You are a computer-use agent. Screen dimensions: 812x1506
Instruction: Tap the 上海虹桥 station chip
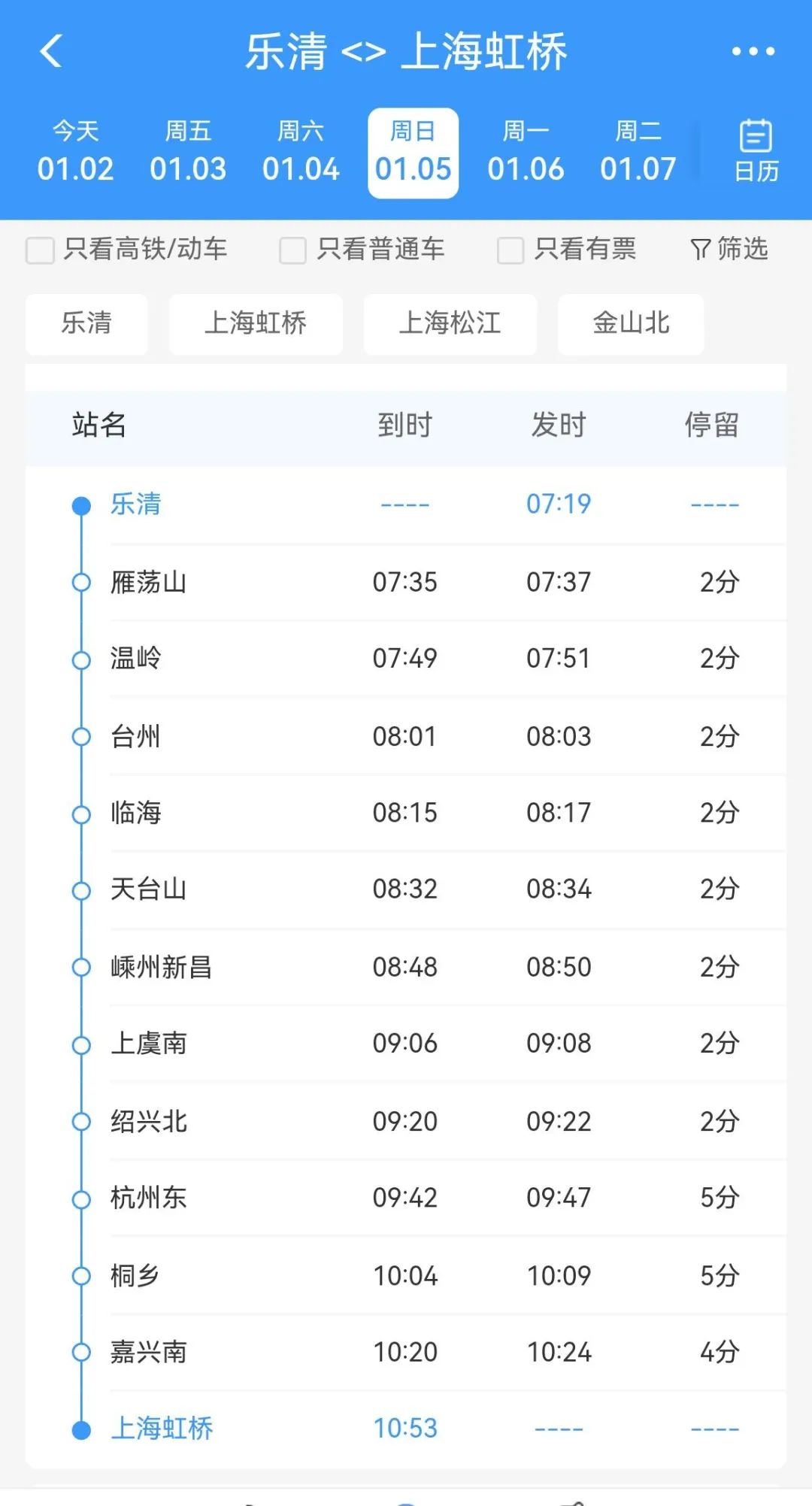[x=256, y=324]
